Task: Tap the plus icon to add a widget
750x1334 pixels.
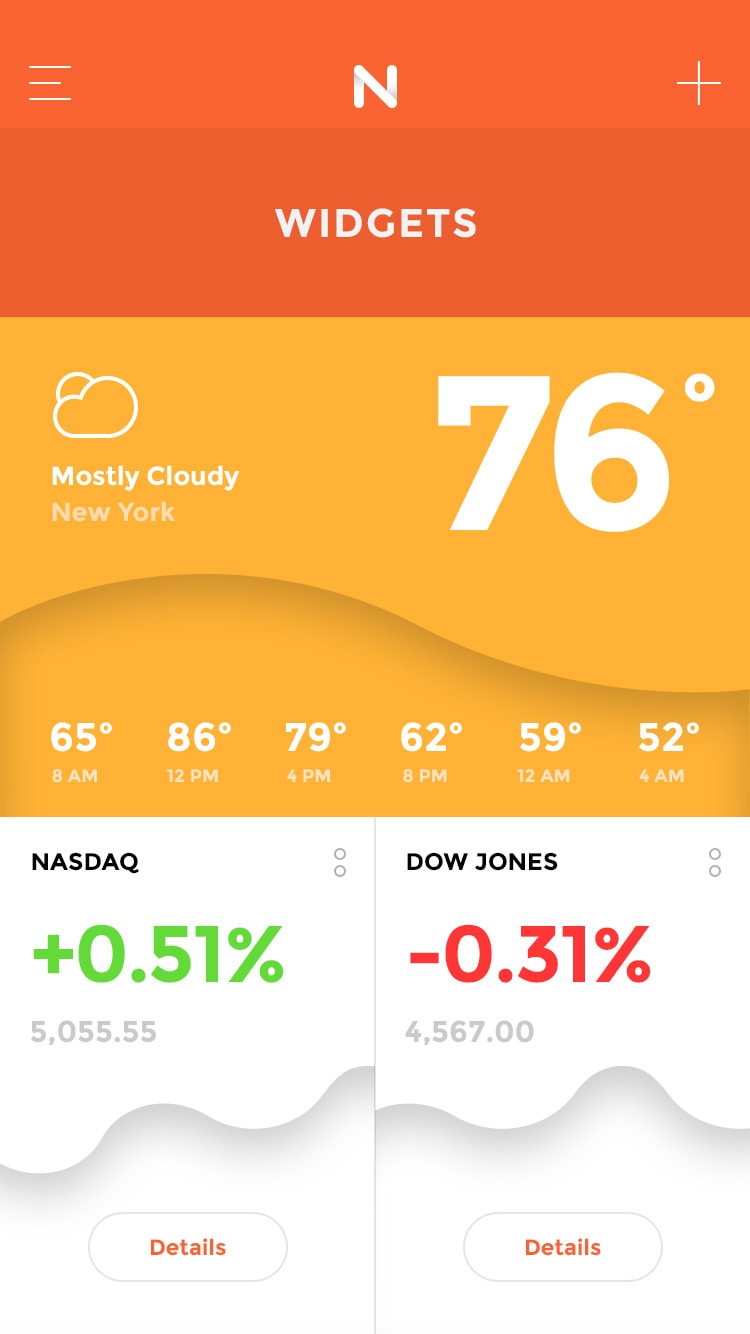Action: (699, 83)
